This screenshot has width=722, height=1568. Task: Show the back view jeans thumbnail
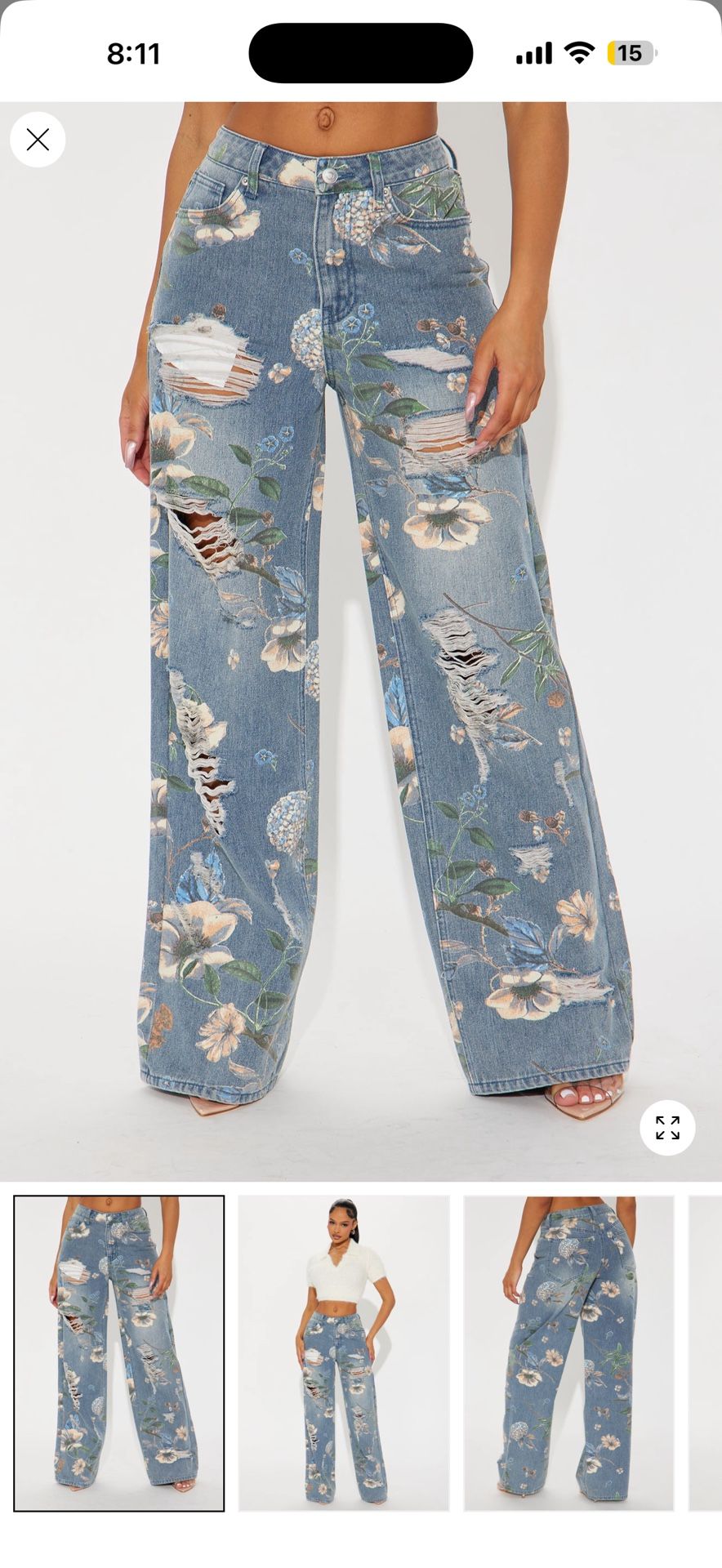[568, 1353]
